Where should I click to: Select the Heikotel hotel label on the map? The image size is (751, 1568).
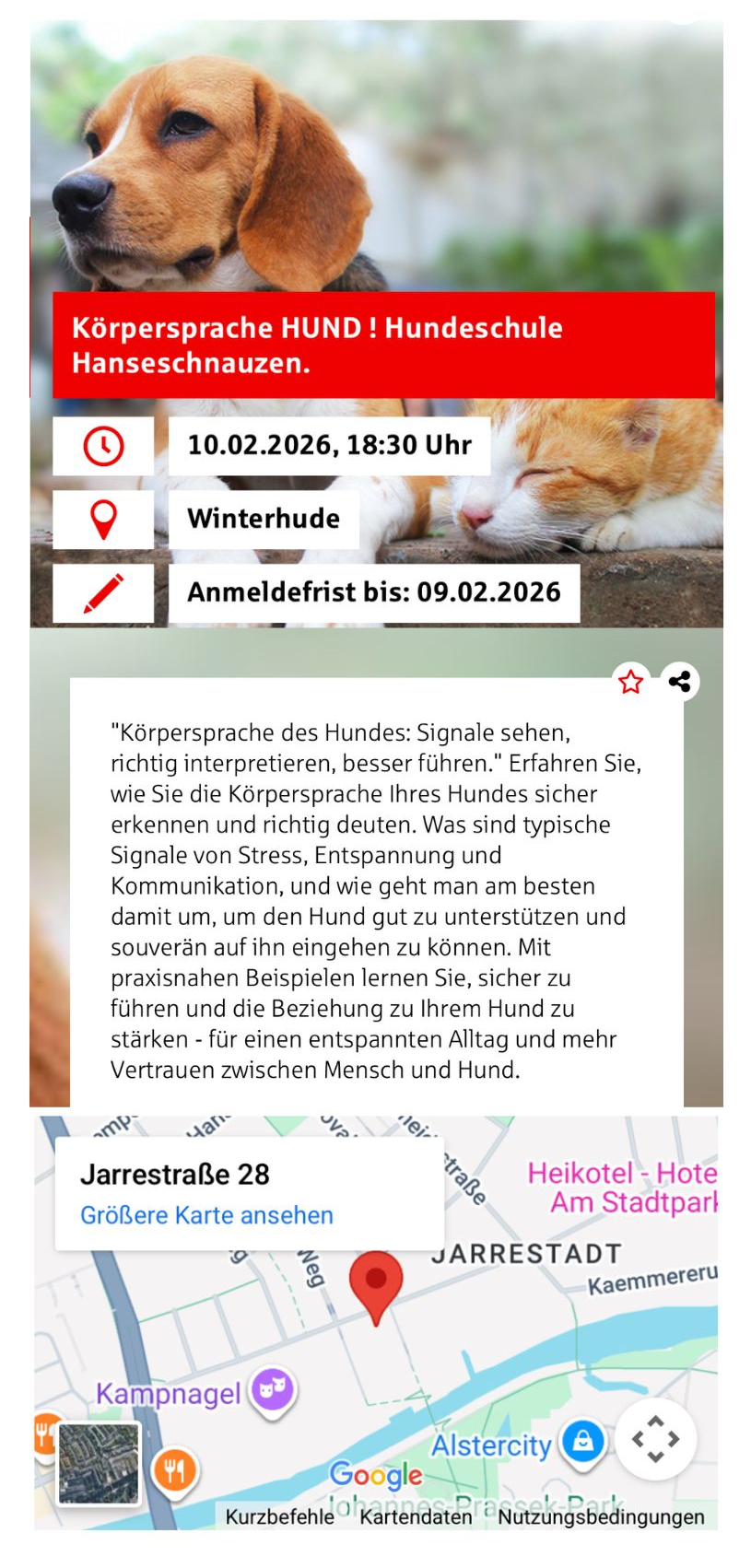coord(622,1187)
